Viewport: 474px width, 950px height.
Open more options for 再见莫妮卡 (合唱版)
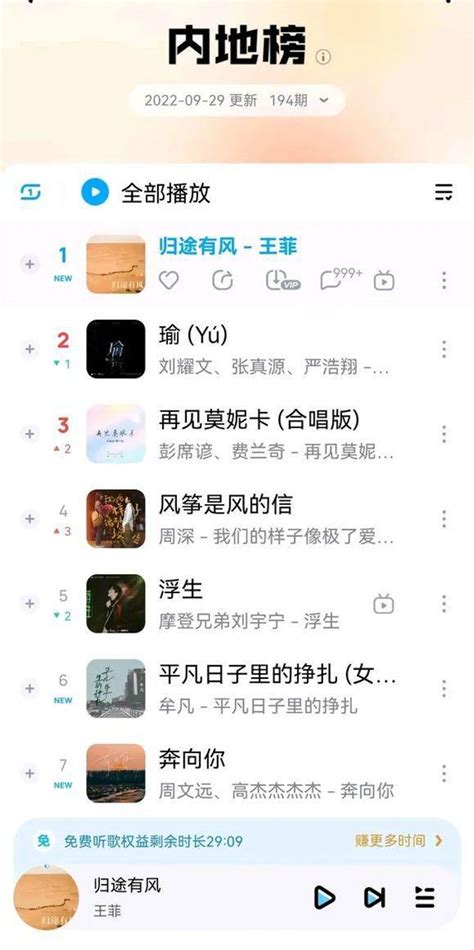point(444,434)
